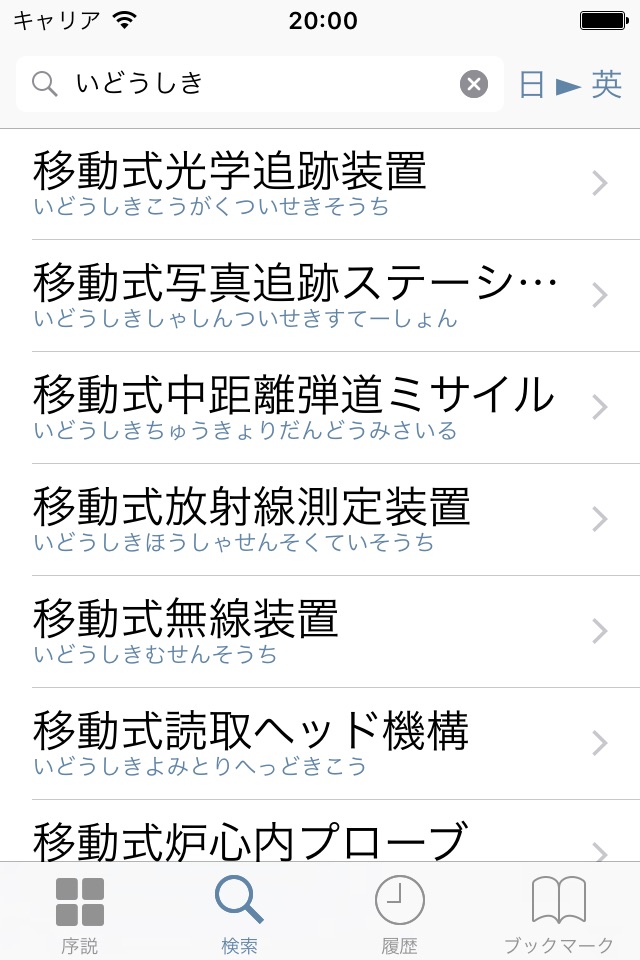Tap the search field containing いどうしき
Screen dimensions: 640x960
[x=260, y=84]
